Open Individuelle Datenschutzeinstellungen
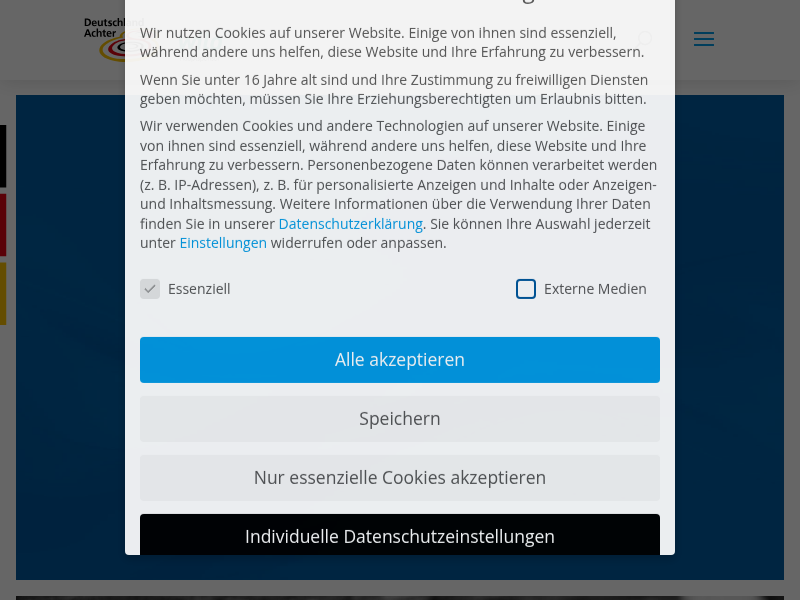800x600 pixels. point(400,535)
